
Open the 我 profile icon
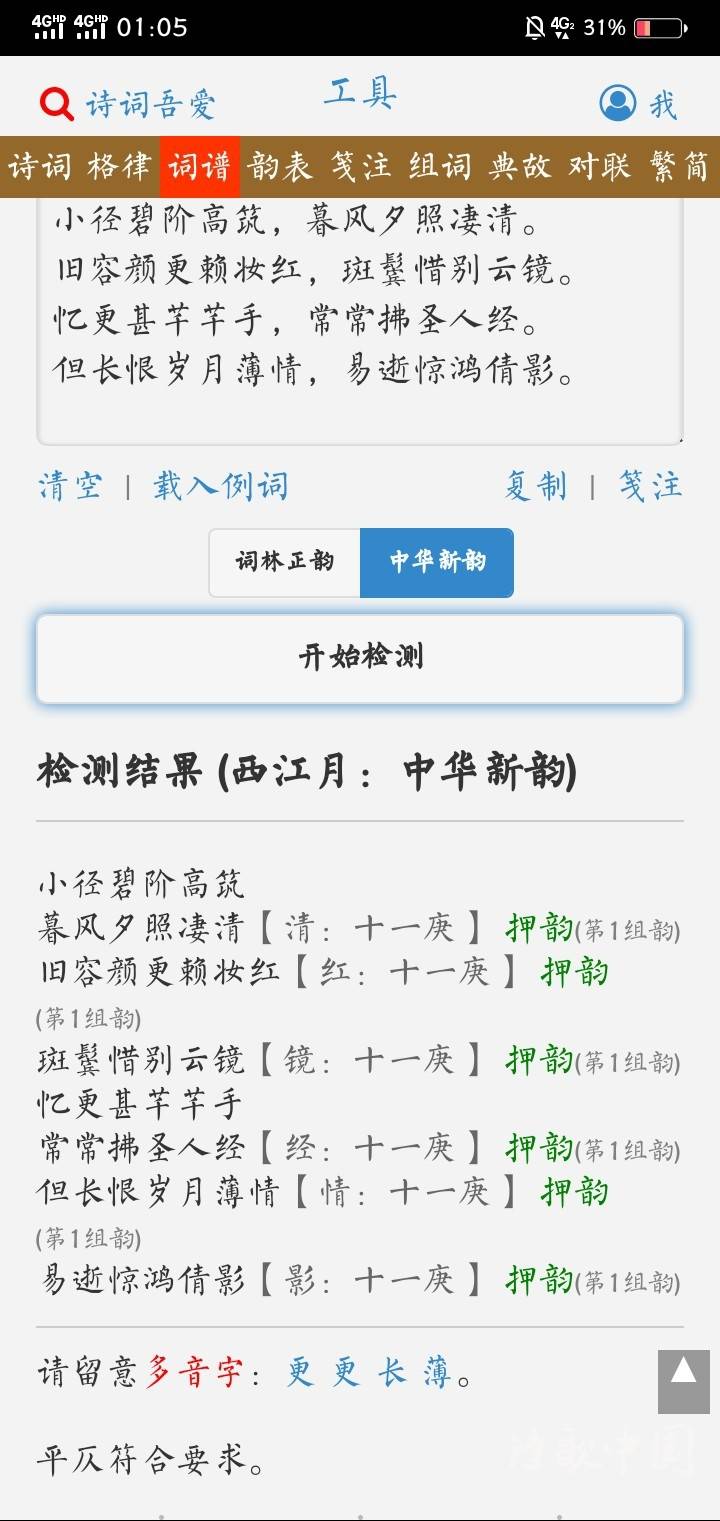pos(618,103)
